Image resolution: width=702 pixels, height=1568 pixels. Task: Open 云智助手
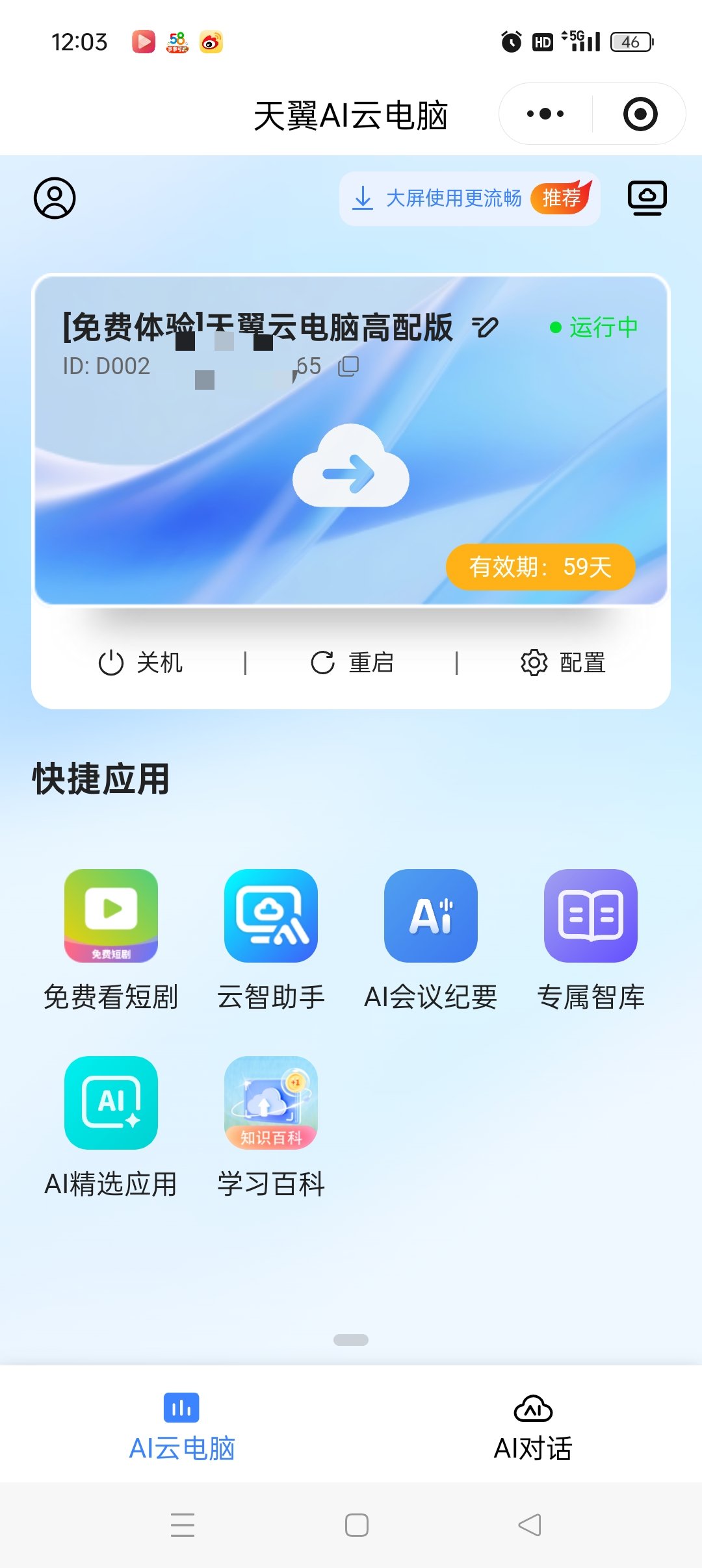click(x=271, y=915)
